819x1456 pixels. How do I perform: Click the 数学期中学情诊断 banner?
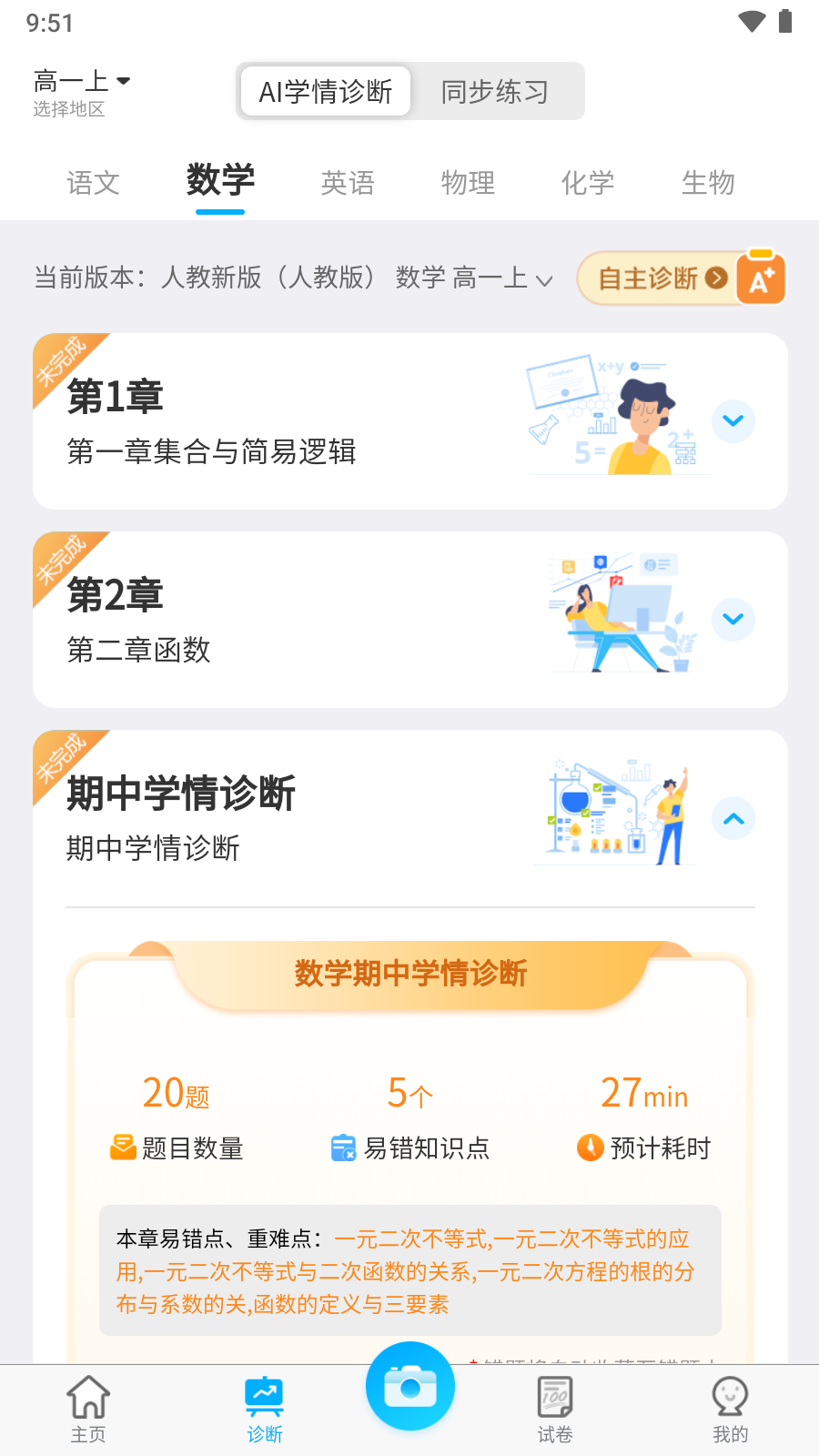point(409,972)
